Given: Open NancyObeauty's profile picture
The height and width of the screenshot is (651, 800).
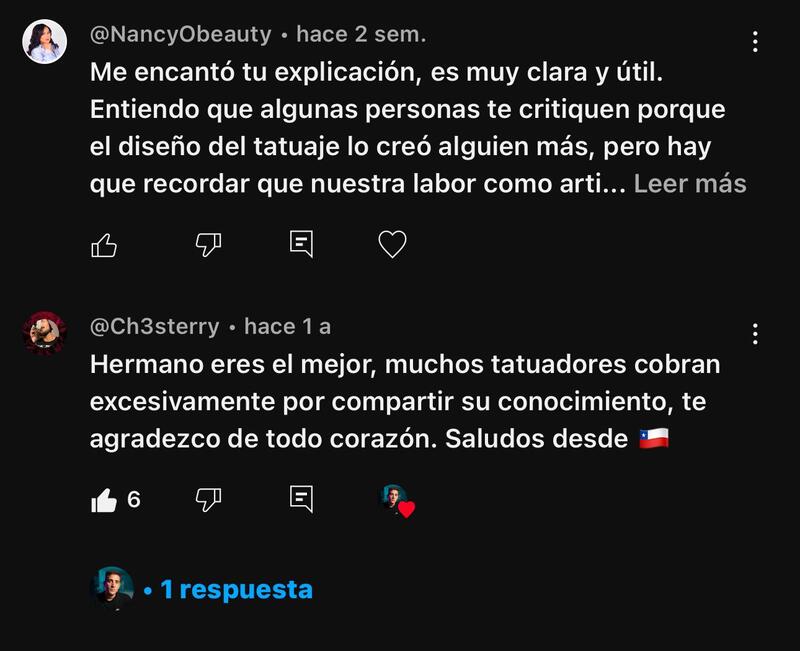Looking at the screenshot, I should point(45,41).
